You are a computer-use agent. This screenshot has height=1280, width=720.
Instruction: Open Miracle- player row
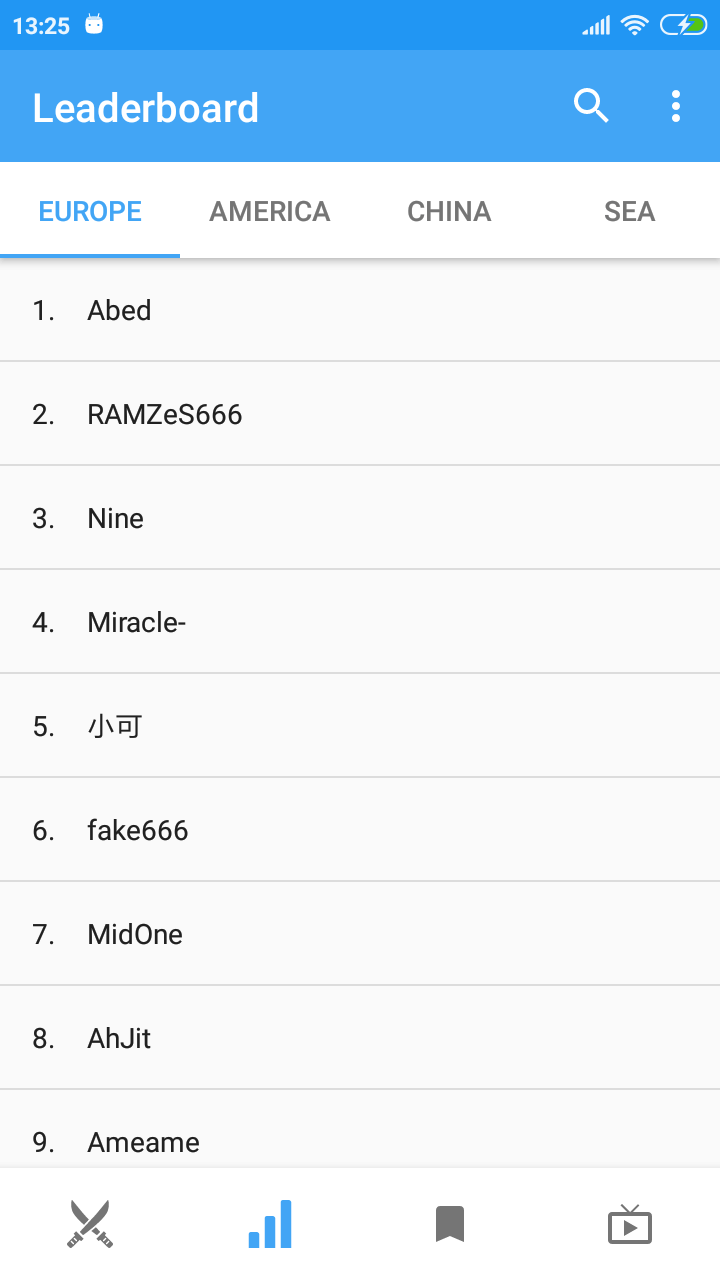(x=360, y=622)
